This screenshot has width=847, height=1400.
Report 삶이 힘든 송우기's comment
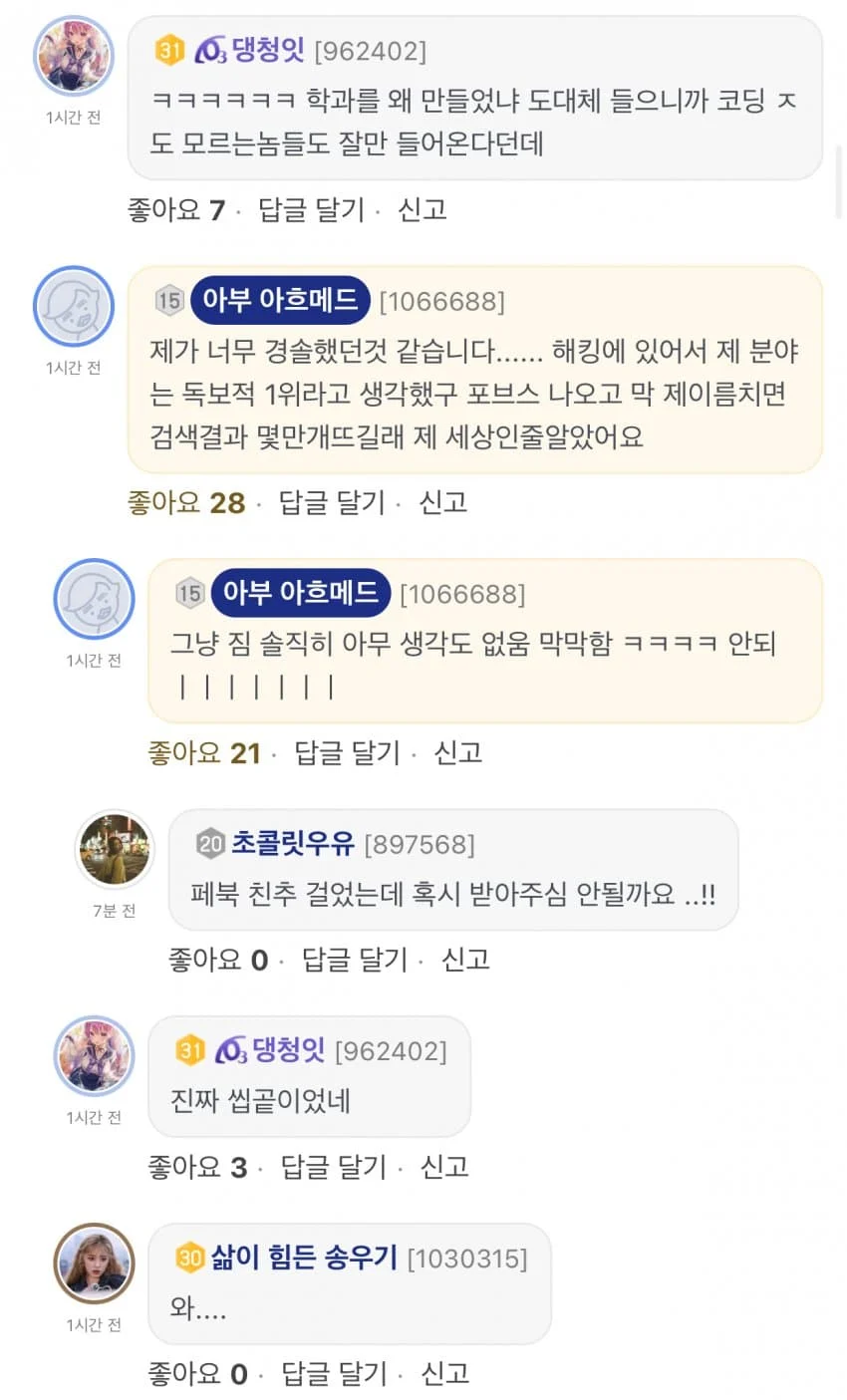tap(444, 1374)
